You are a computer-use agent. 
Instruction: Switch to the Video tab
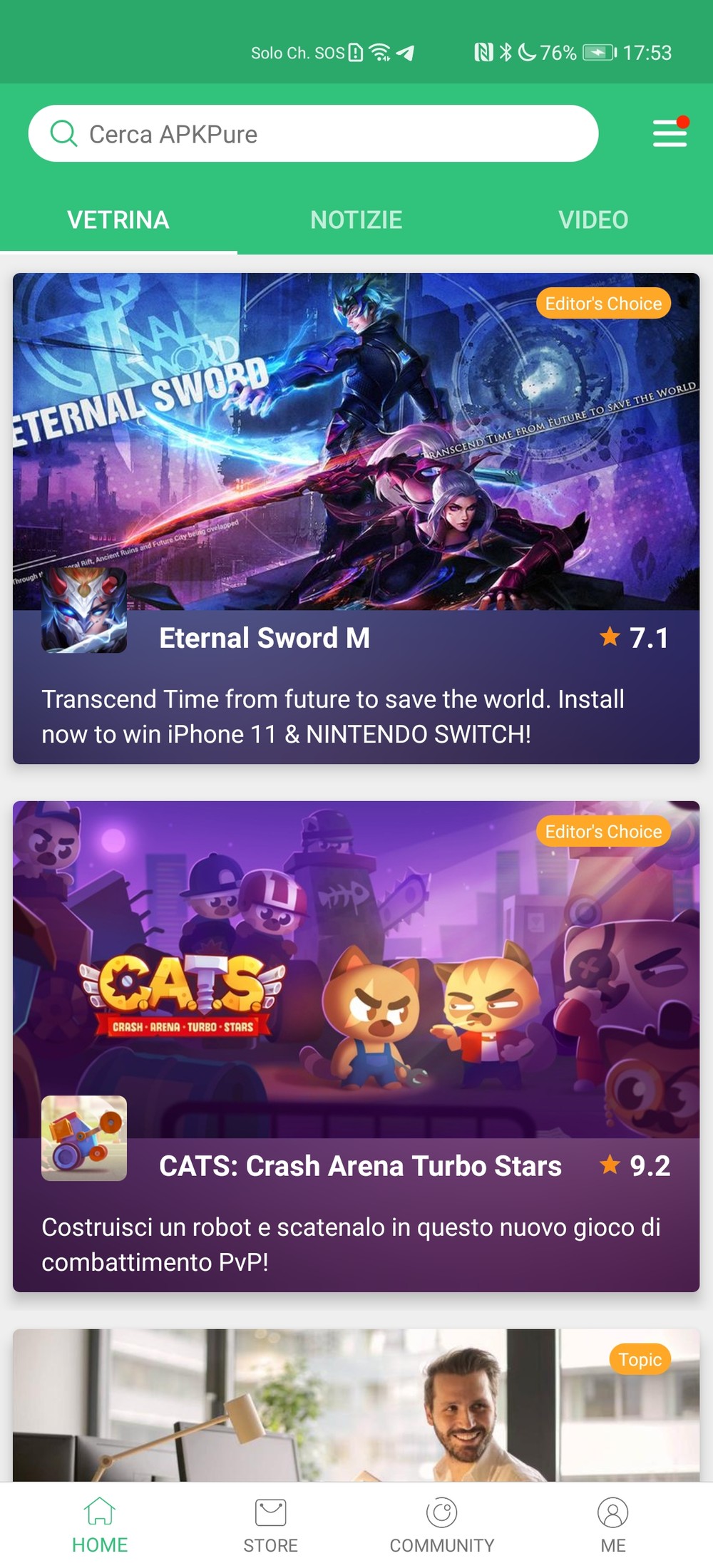click(593, 220)
